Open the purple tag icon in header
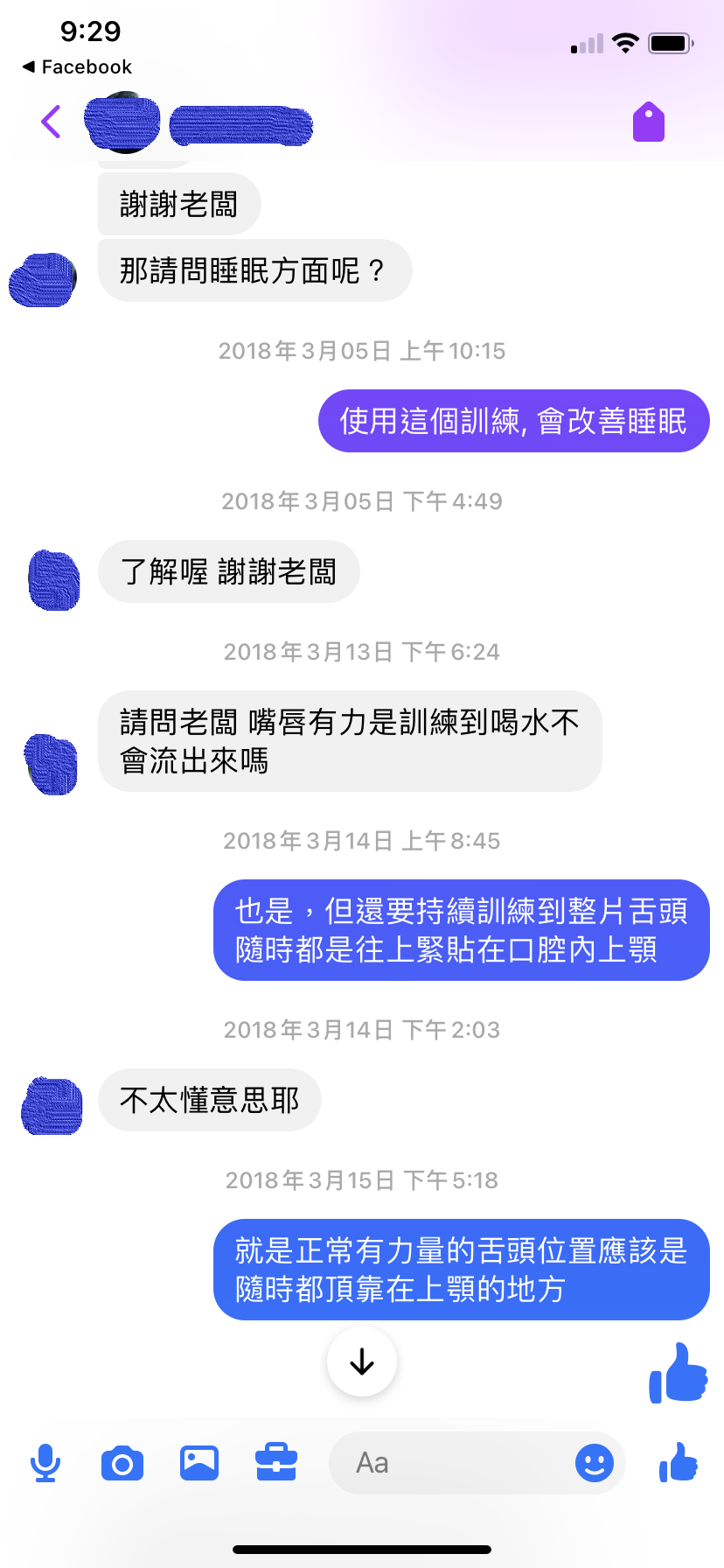The image size is (724, 1568). click(x=648, y=122)
